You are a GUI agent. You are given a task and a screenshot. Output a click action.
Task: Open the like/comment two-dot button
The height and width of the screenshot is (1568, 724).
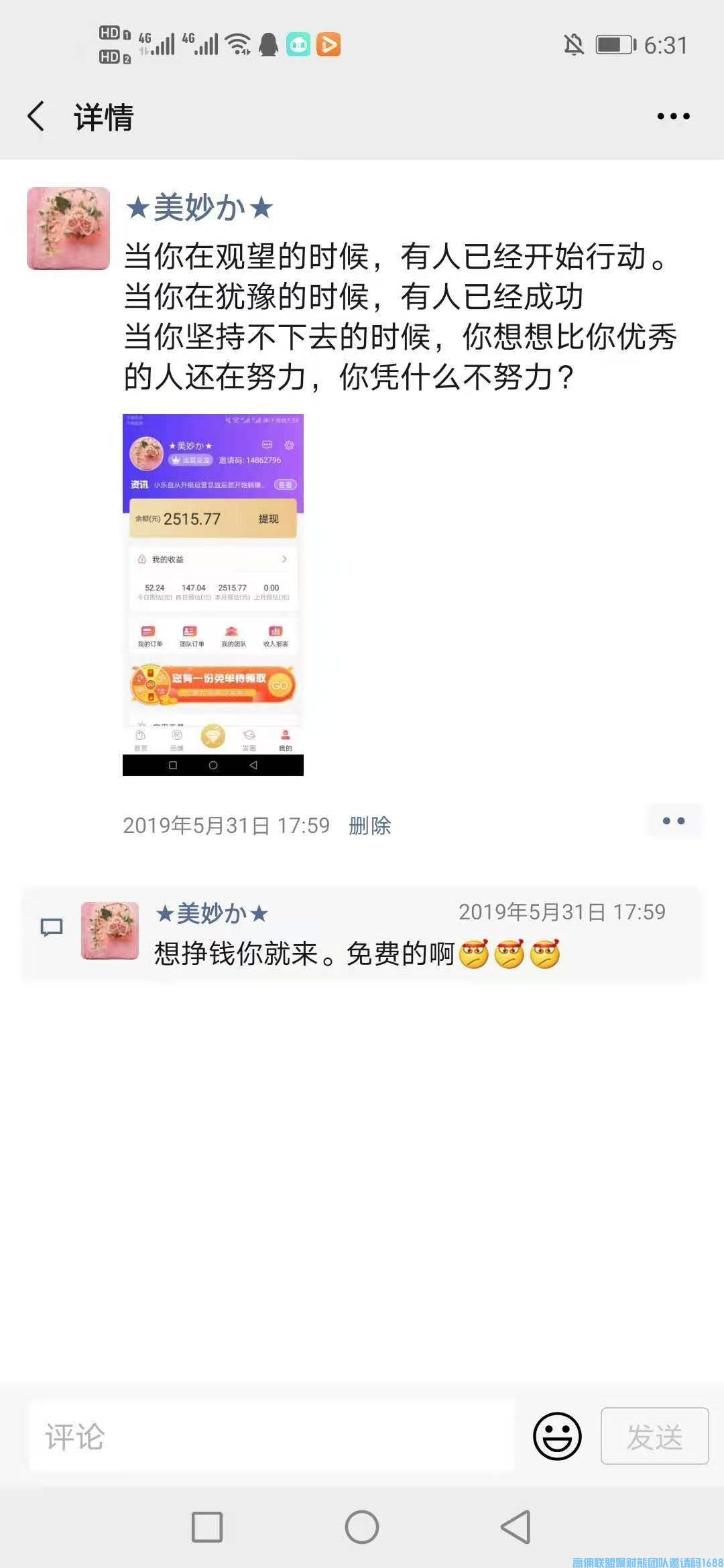coord(673,822)
